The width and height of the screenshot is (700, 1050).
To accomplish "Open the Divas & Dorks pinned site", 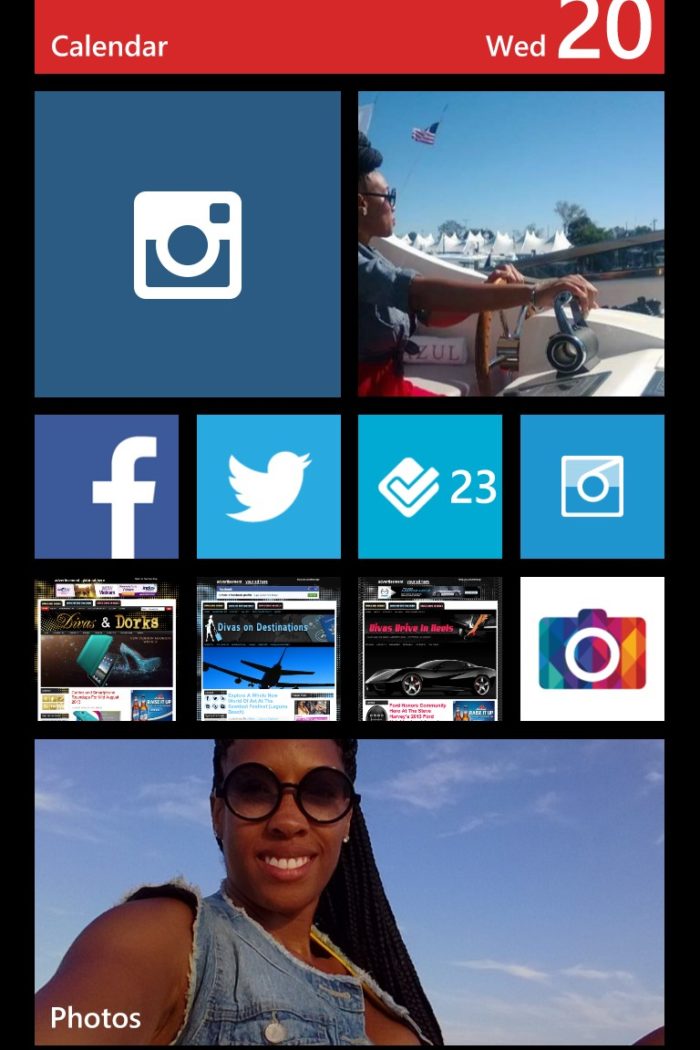I will [107, 648].
